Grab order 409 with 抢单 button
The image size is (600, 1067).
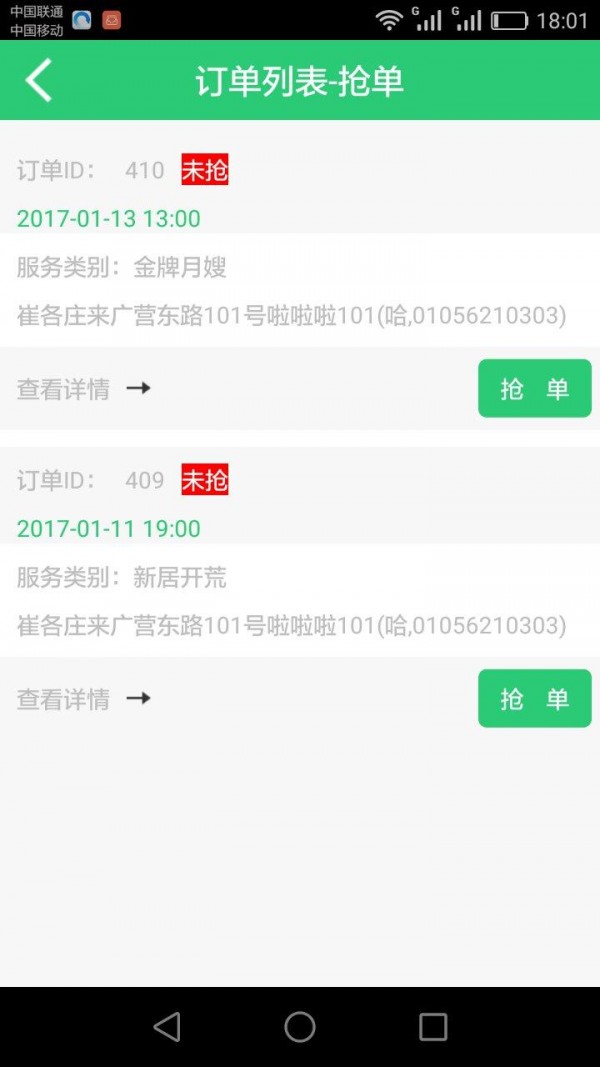tap(534, 698)
